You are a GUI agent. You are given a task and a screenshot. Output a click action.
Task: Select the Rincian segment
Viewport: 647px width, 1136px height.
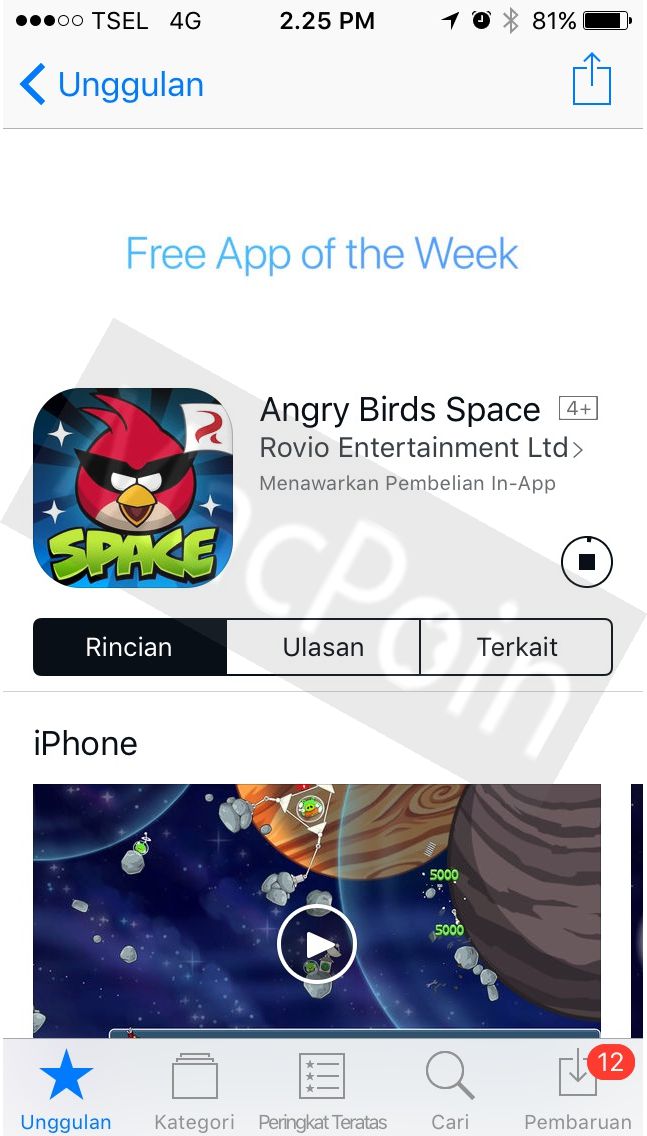coord(129,647)
